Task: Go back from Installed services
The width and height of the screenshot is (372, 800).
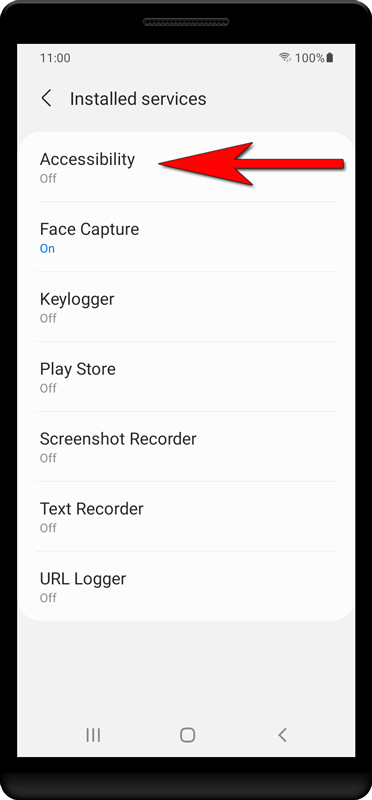Action: (x=46, y=98)
